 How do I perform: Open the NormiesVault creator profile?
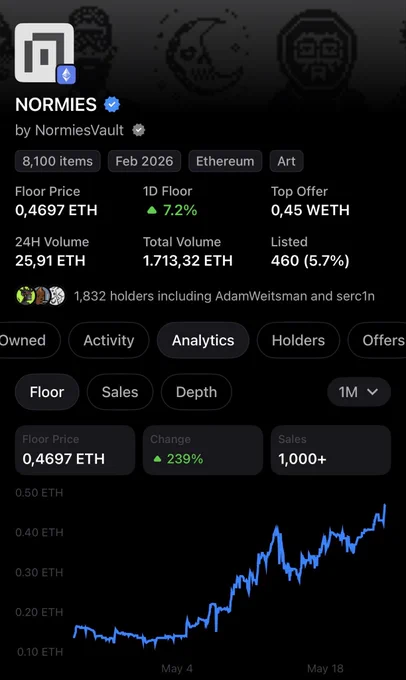(x=79, y=130)
